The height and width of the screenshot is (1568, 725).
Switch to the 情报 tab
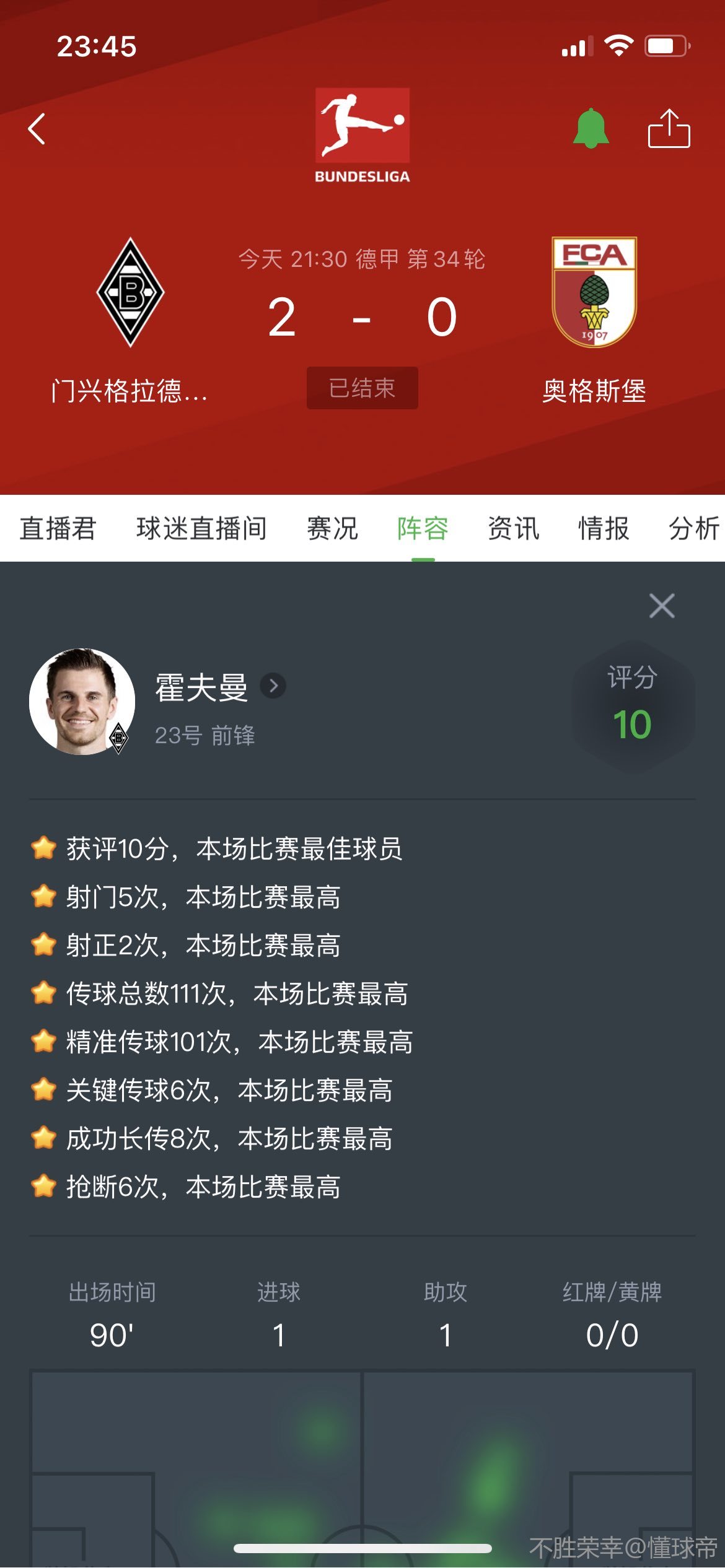point(604,528)
